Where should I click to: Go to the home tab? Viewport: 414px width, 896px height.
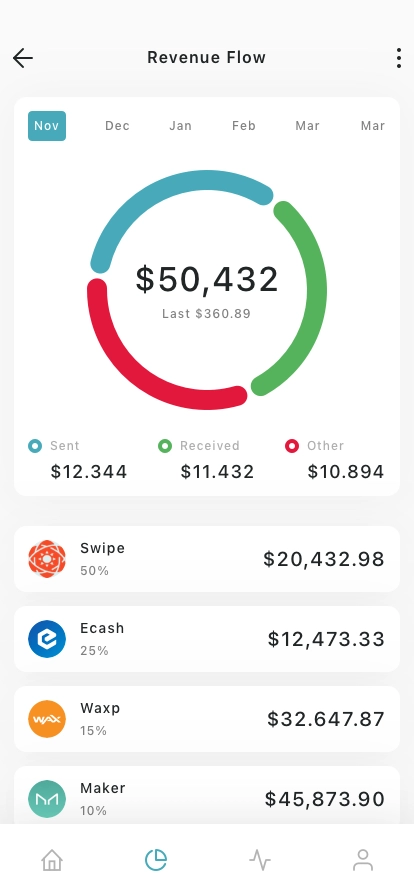pos(52,859)
